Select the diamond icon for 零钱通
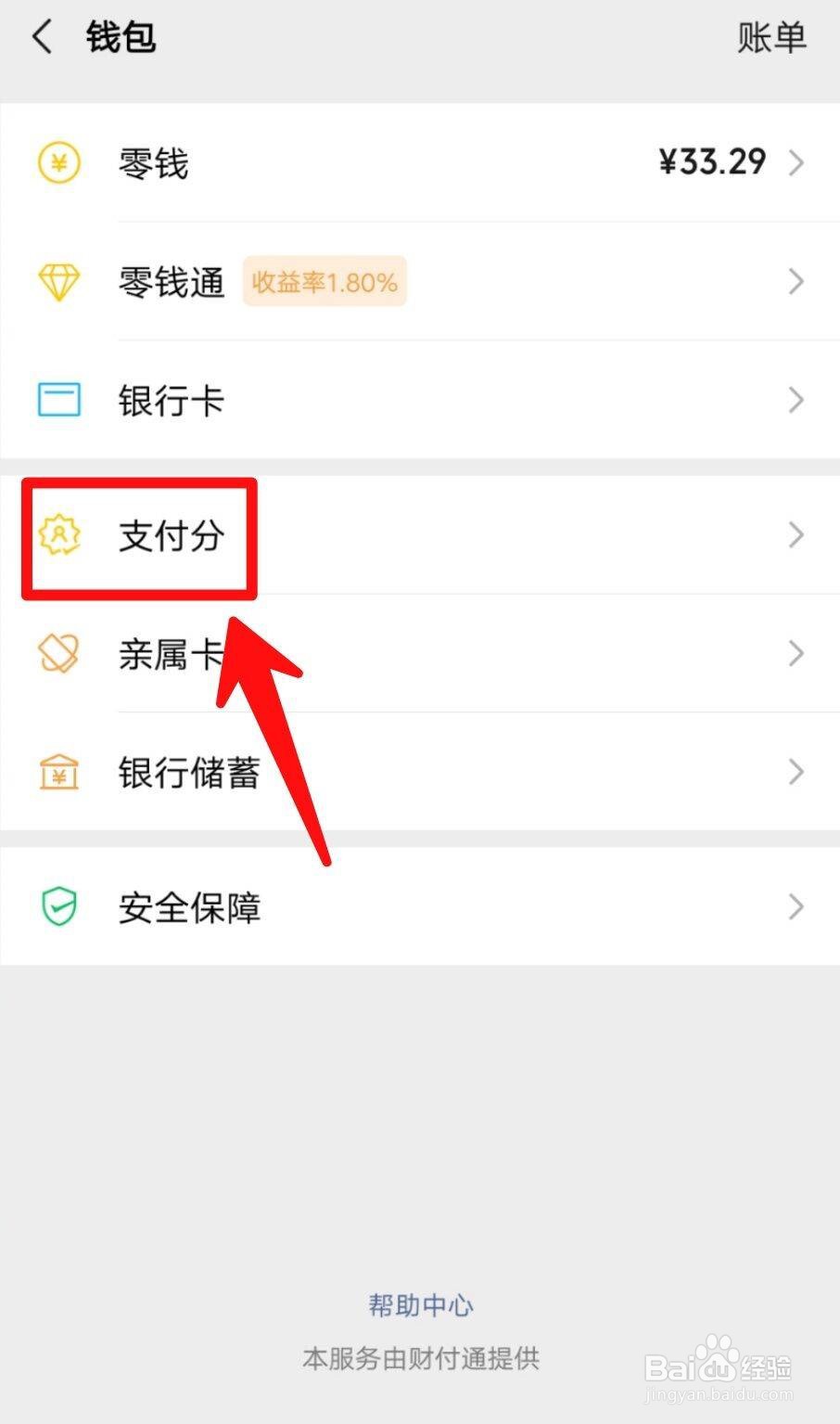This screenshot has width=840, height=1424. 58,282
